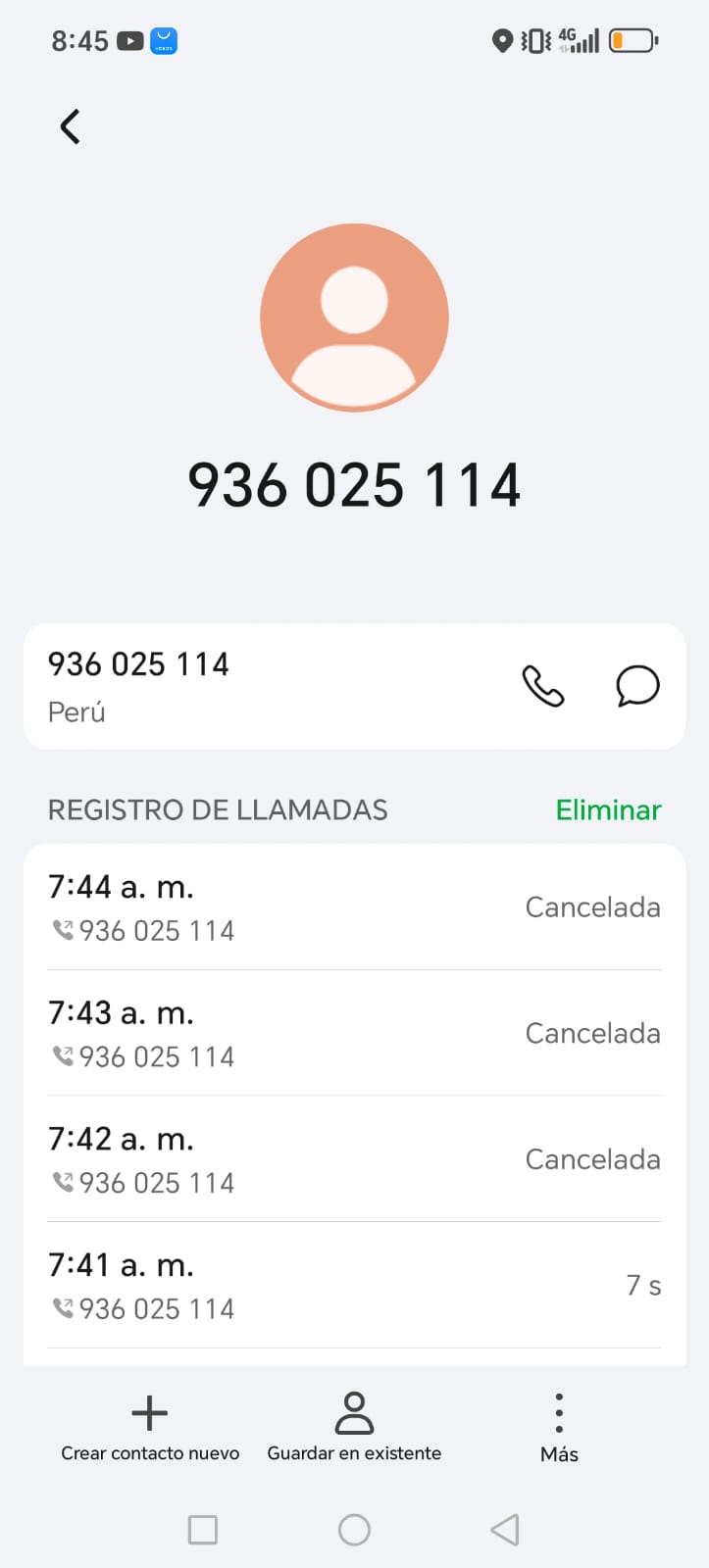Go back using the top arrow
This screenshot has height=1568, width=709.
tap(70, 126)
